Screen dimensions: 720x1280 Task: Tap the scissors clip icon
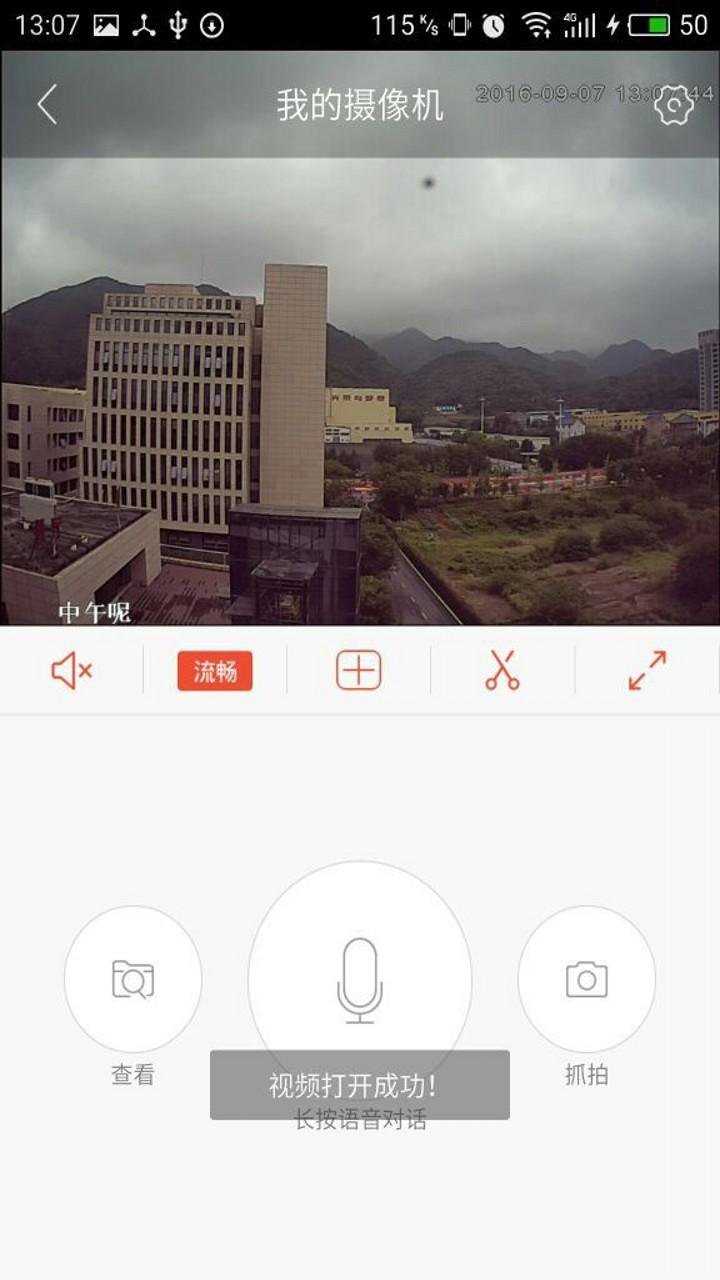pyautogui.click(x=502, y=671)
